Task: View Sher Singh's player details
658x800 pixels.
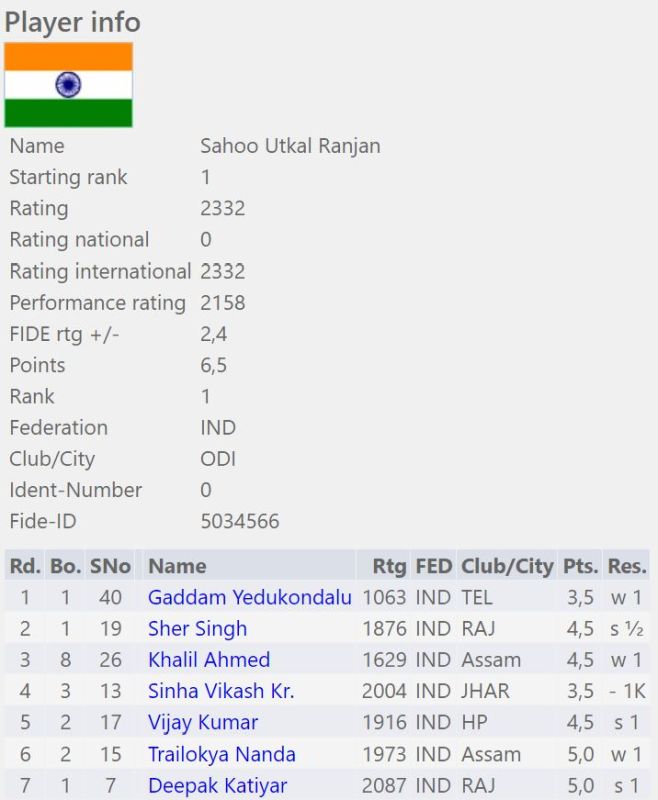Action: (x=197, y=629)
